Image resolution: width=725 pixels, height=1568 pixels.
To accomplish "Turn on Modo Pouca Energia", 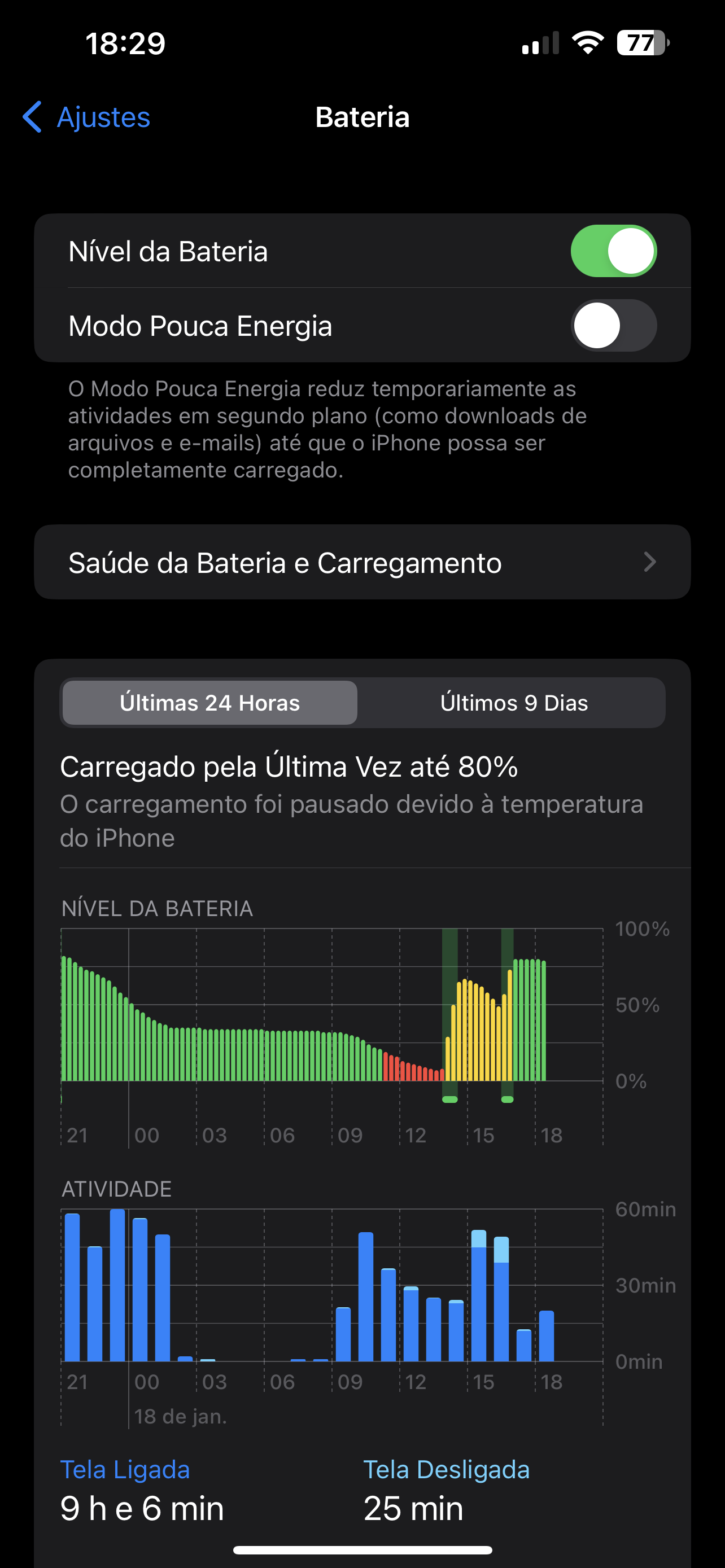I will [613, 326].
